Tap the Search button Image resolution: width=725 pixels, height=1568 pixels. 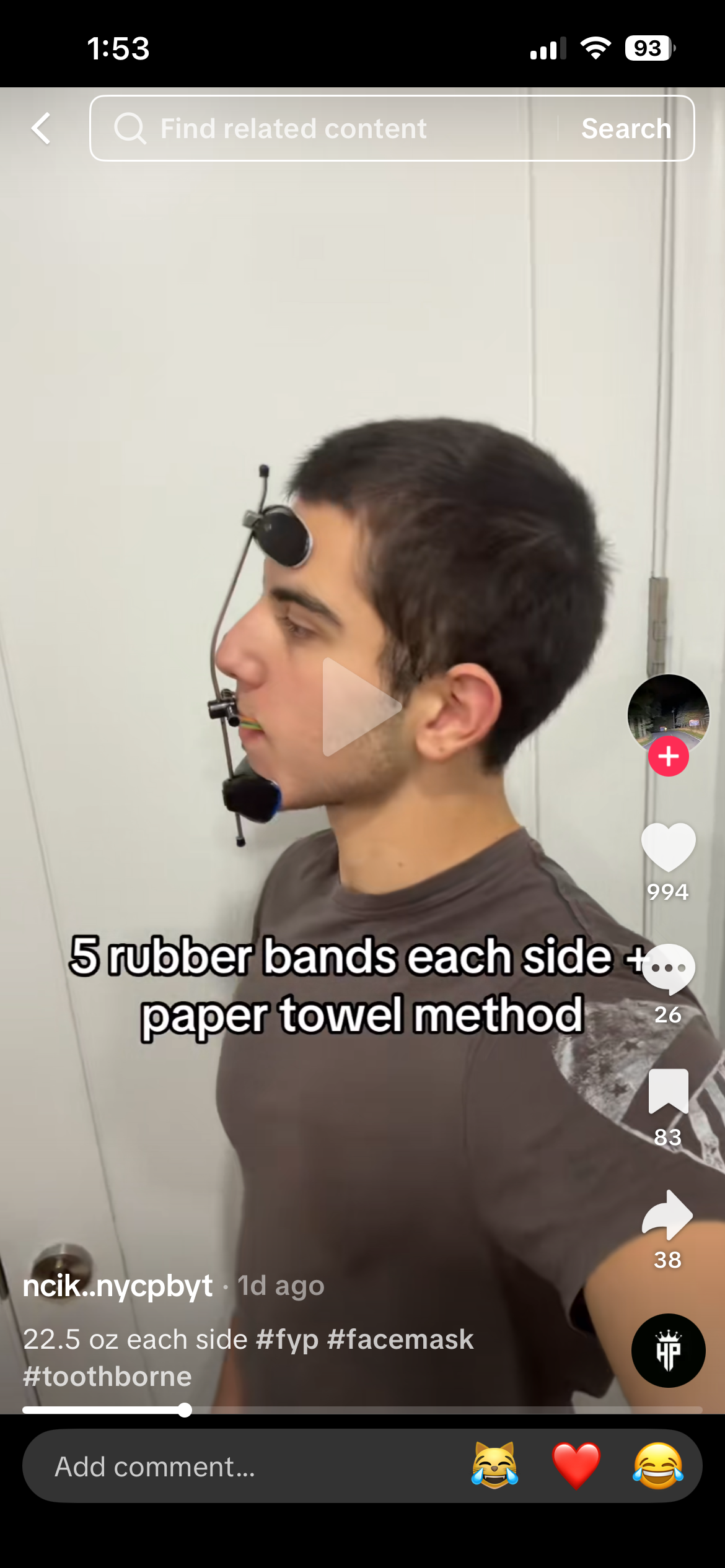tap(626, 129)
